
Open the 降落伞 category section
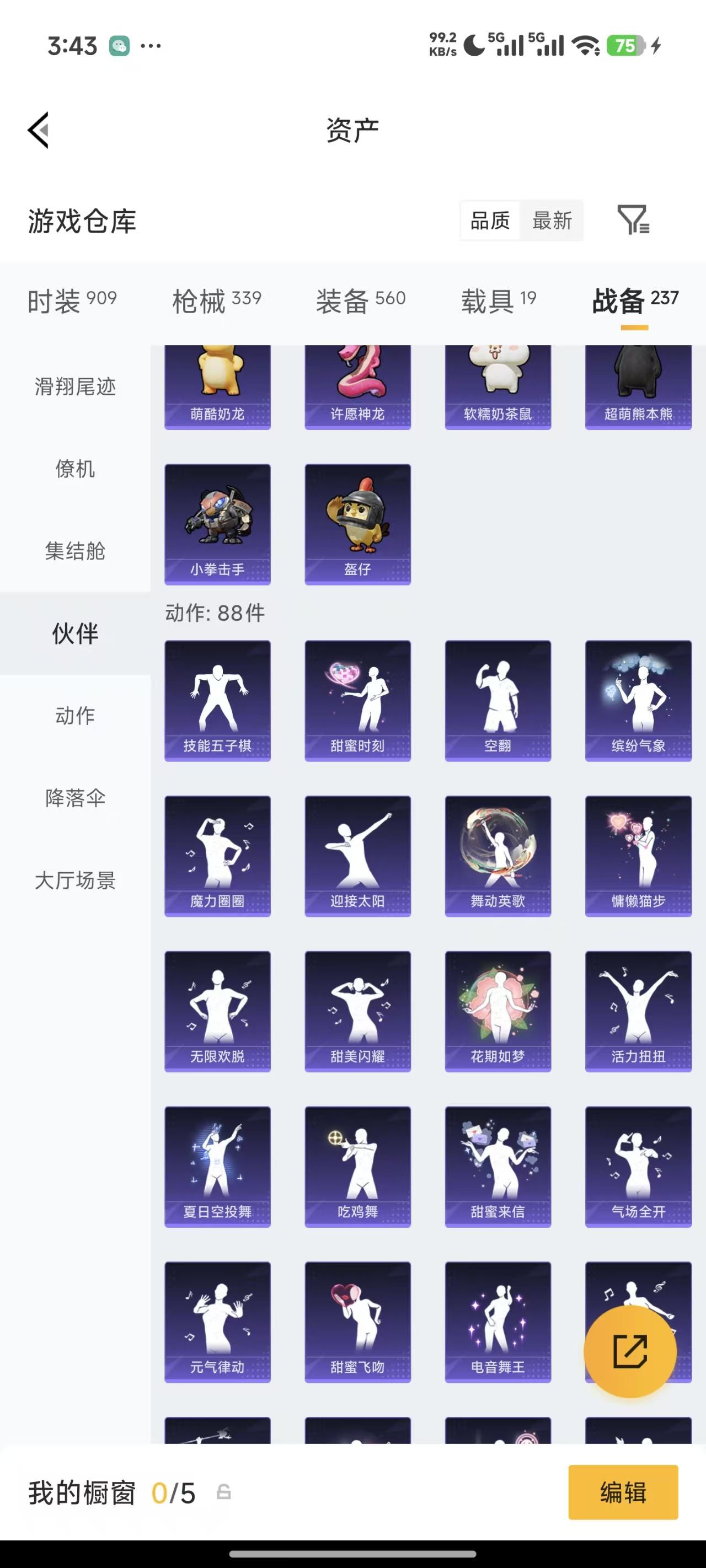[x=76, y=798]
